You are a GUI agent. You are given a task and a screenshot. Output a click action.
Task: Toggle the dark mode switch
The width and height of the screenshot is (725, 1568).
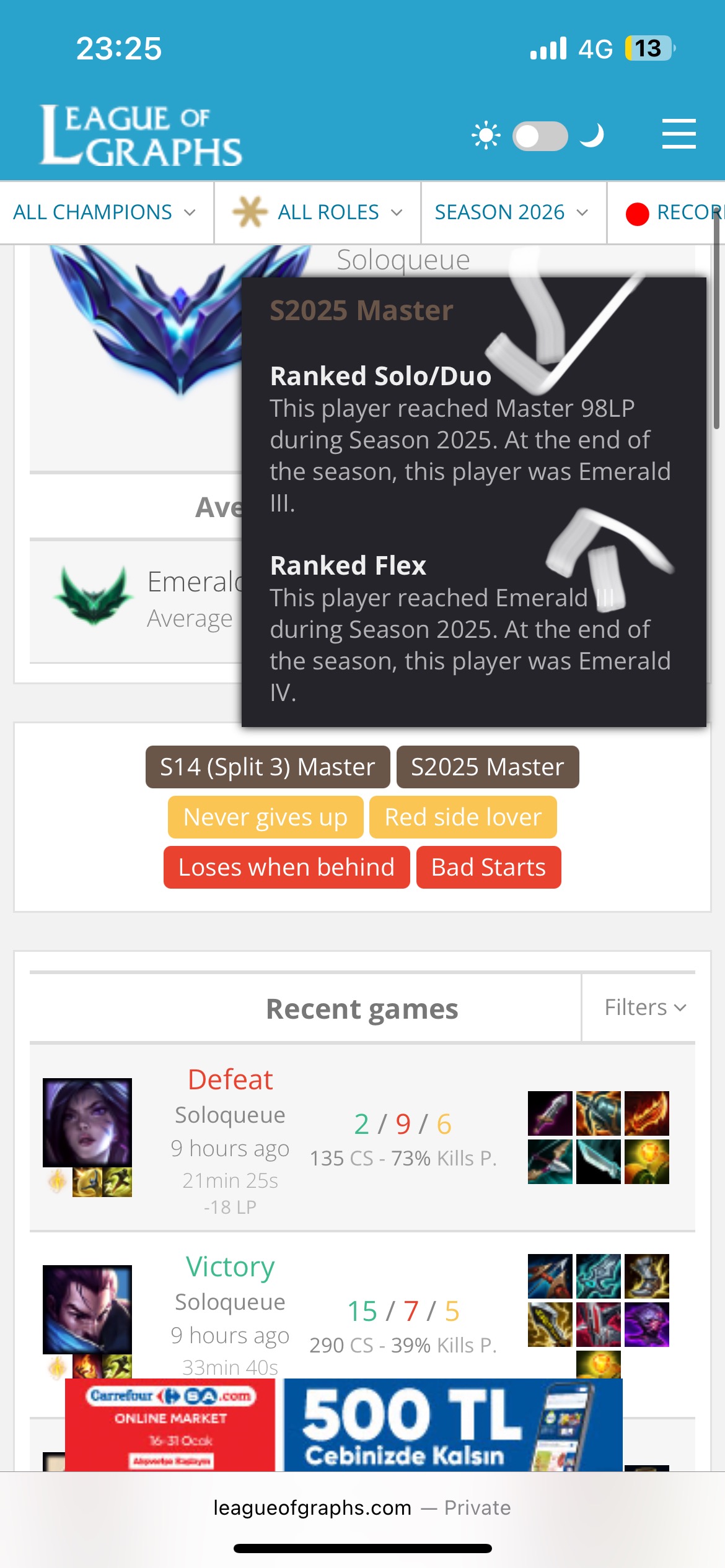click(540, 136)
